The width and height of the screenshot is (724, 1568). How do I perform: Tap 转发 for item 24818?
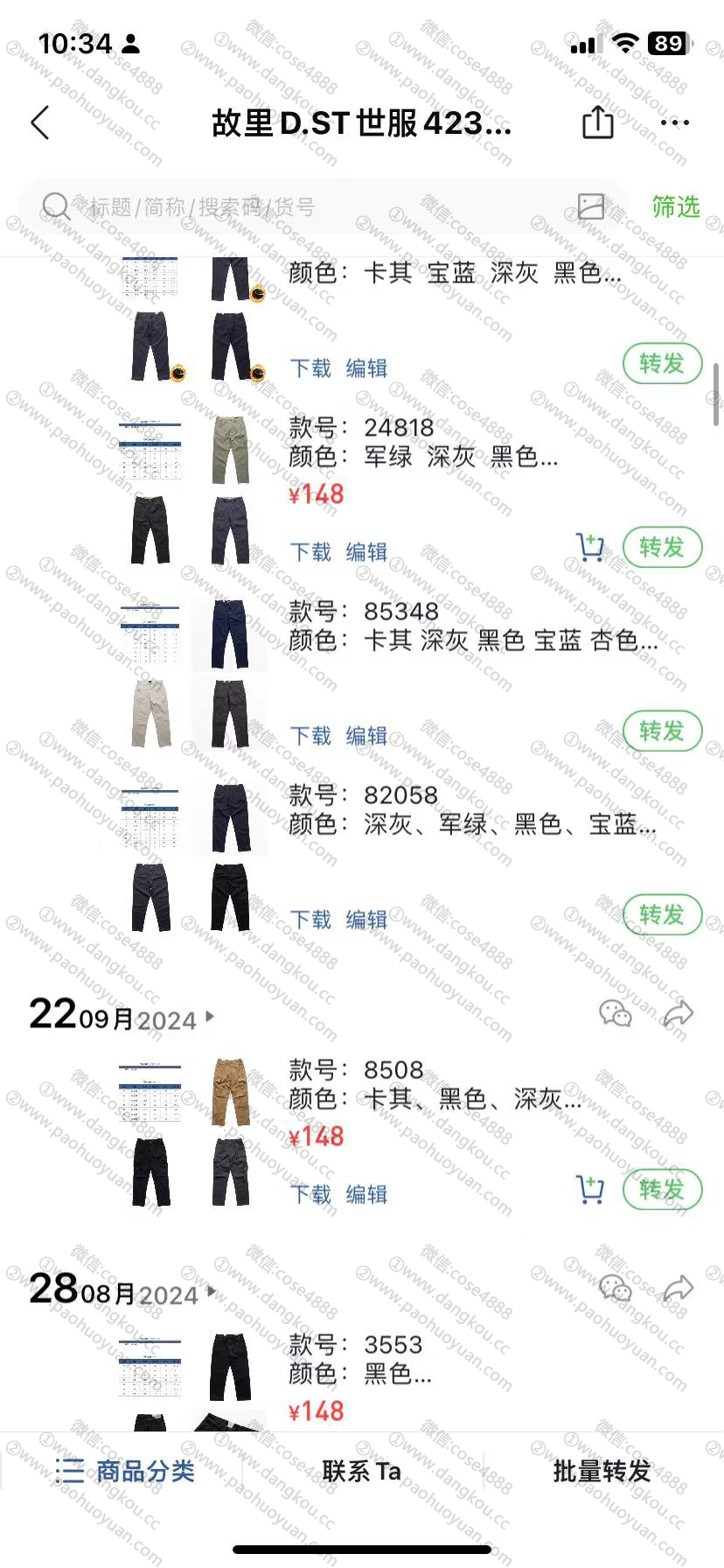pyautogui.click(x=662, y=548)
